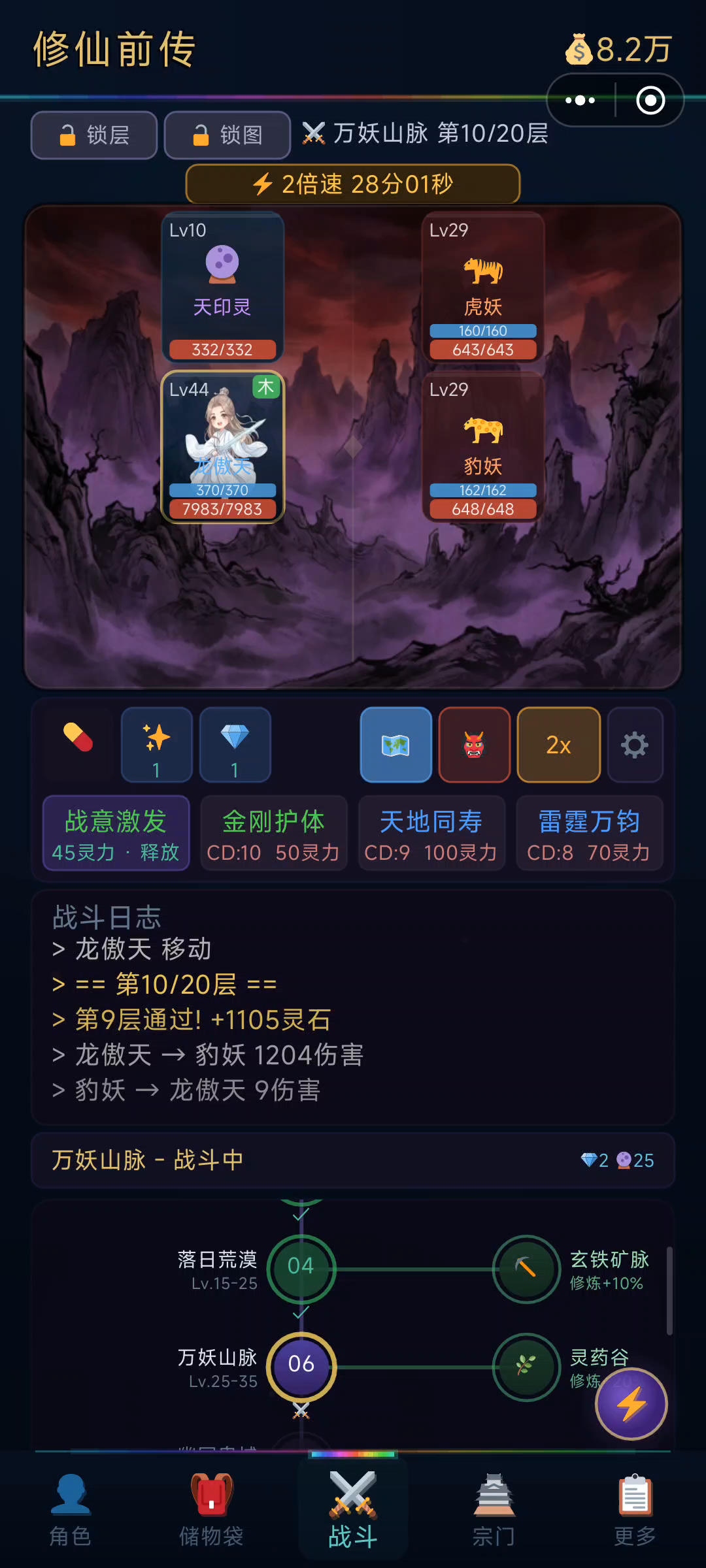
Task: Open the red demon mask button
Action: pyautogui.click(x=474, y=745)
